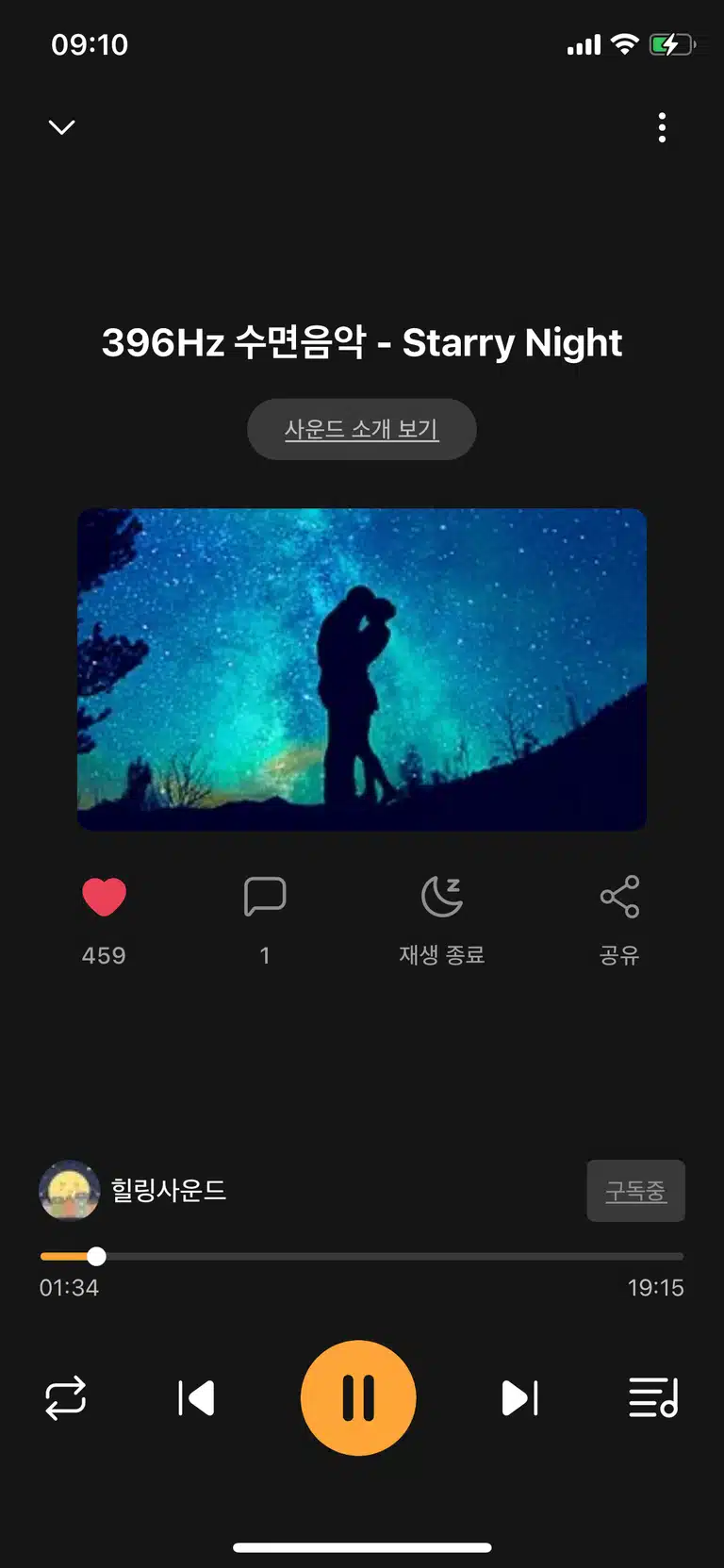Open comments via the speech bubble icon
Image resolution: width=724 pixels, height=1568 pixels.
coord(265,897)
